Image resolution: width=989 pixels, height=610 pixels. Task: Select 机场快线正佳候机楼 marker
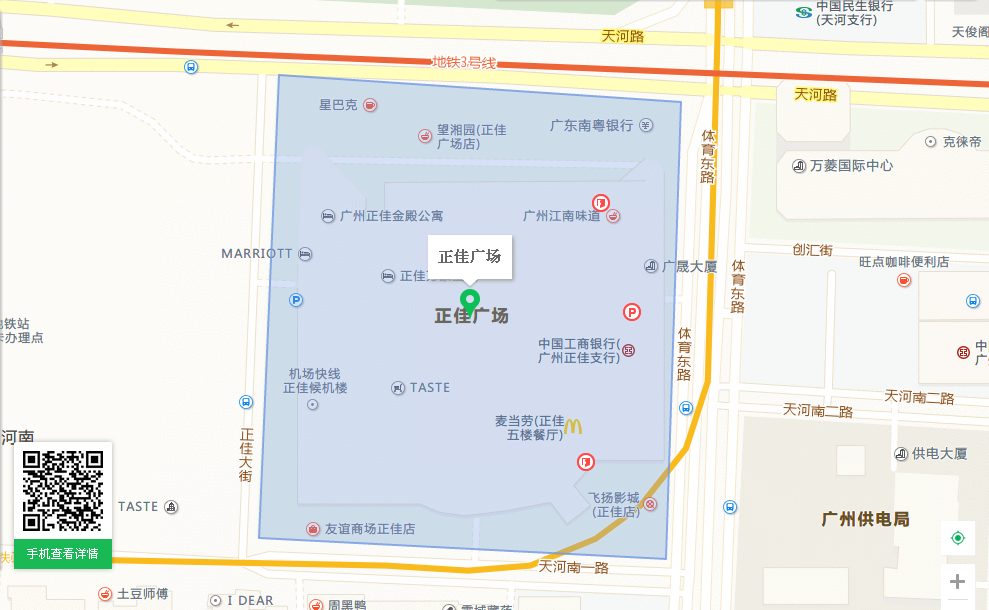312,405
